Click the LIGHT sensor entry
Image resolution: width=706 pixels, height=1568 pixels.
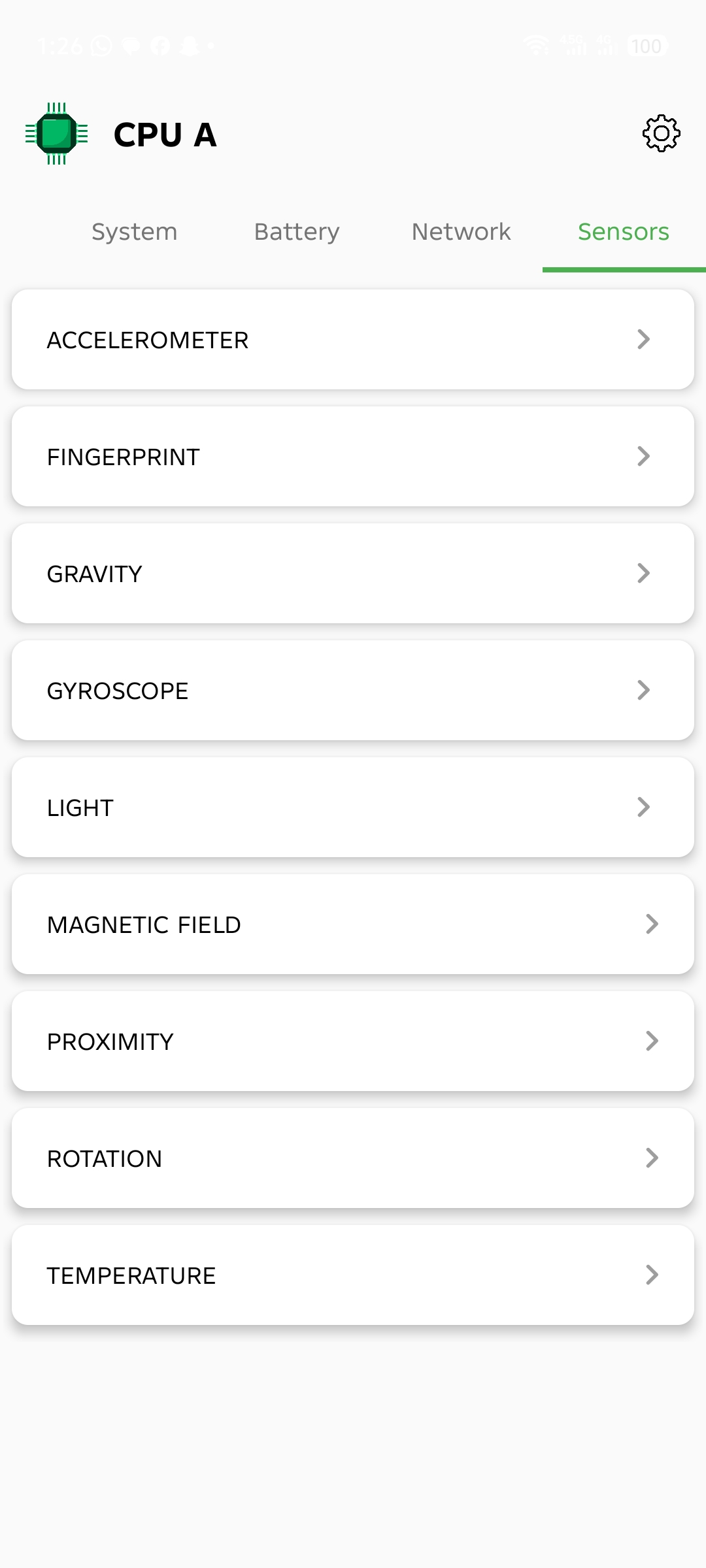[353, 808]
